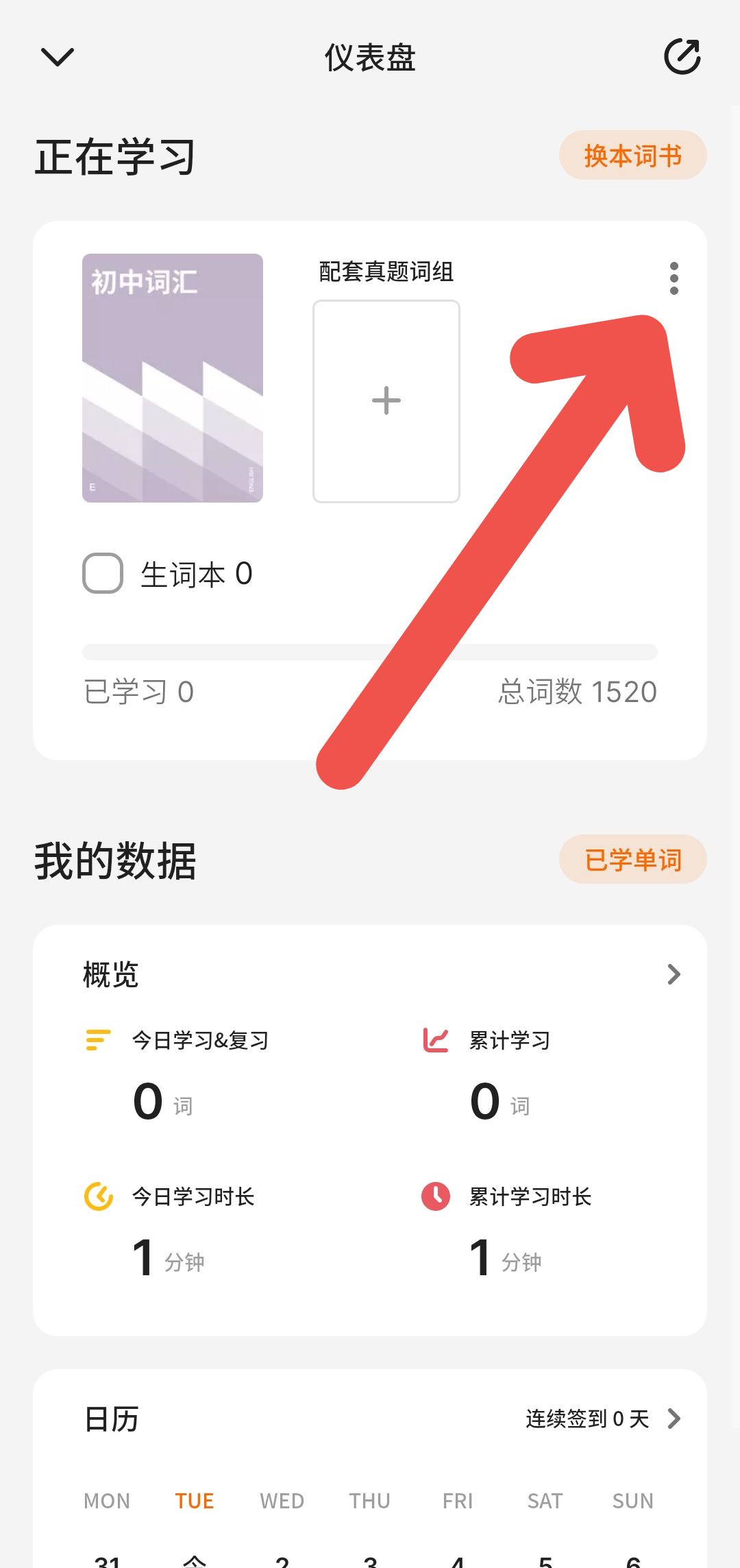Expand the 概览 overview details
Image resolution: width=740 pixels, height=1568 pixels.
(x=674, y=974)
